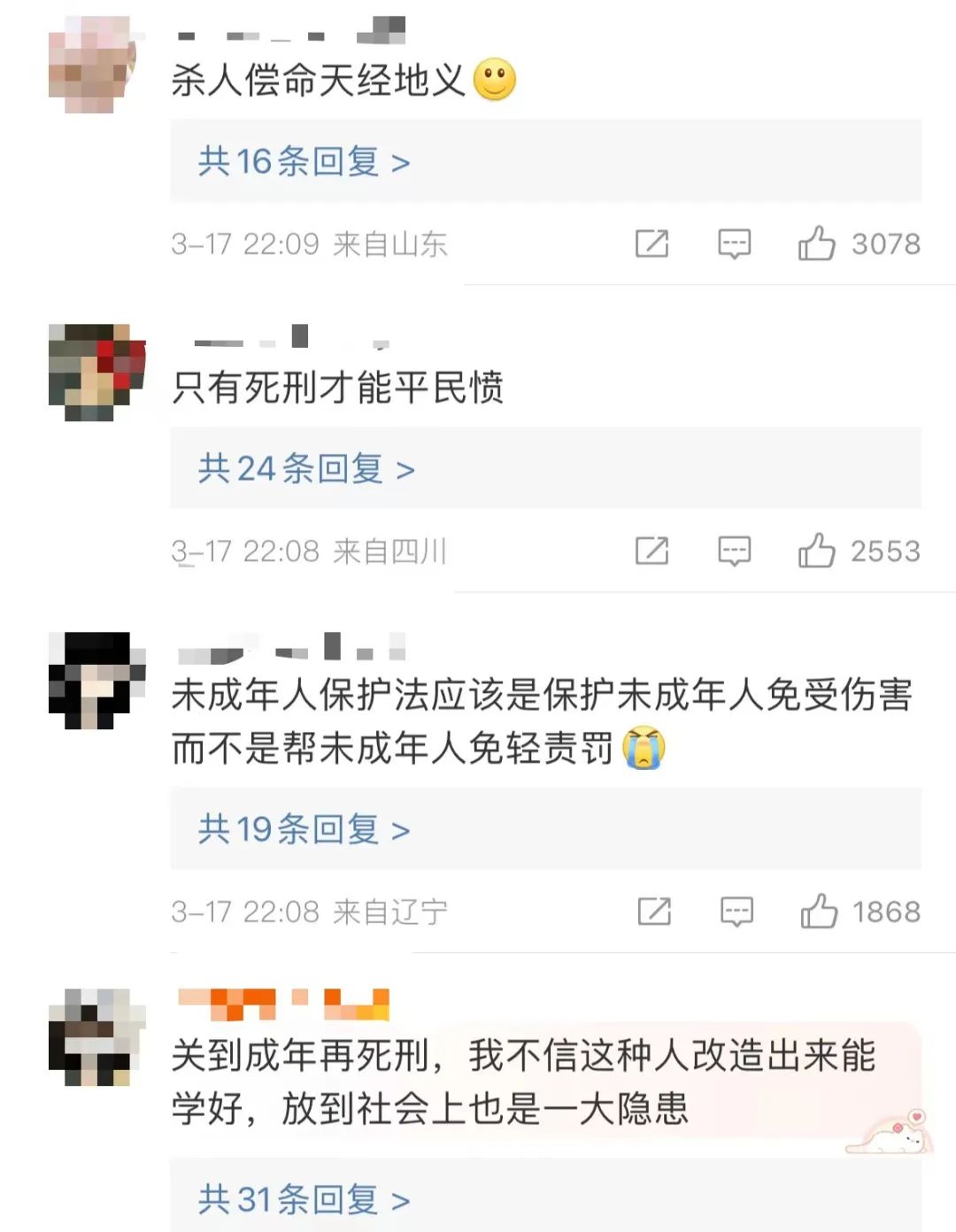Reply to the 杀人偿命天经地义 comment

[x=734, y=243]
